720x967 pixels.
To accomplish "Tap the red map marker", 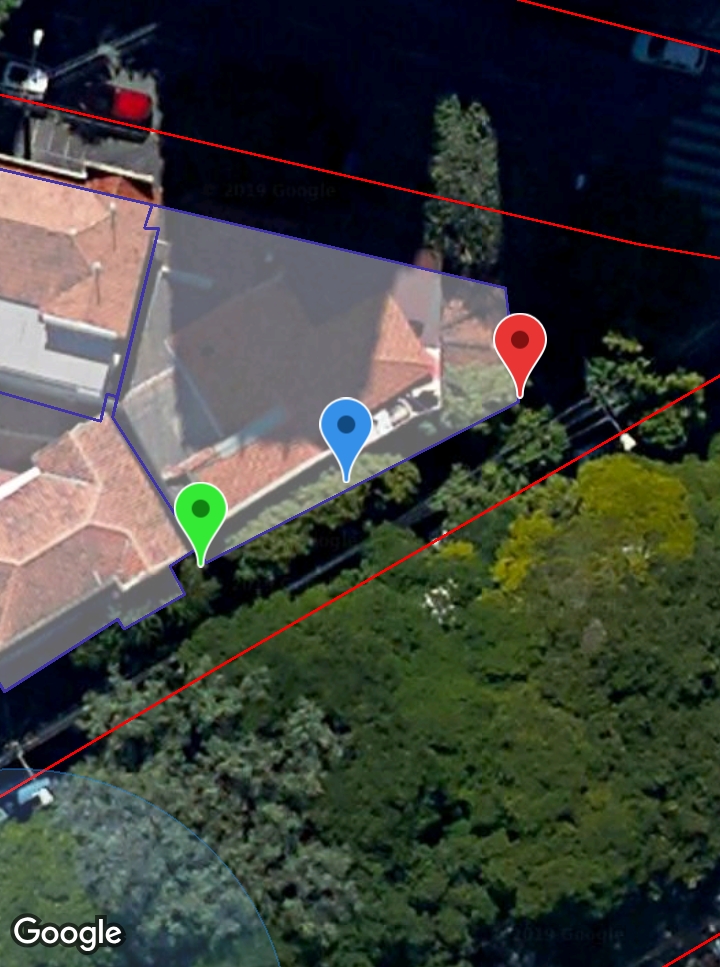I will 520,345.
